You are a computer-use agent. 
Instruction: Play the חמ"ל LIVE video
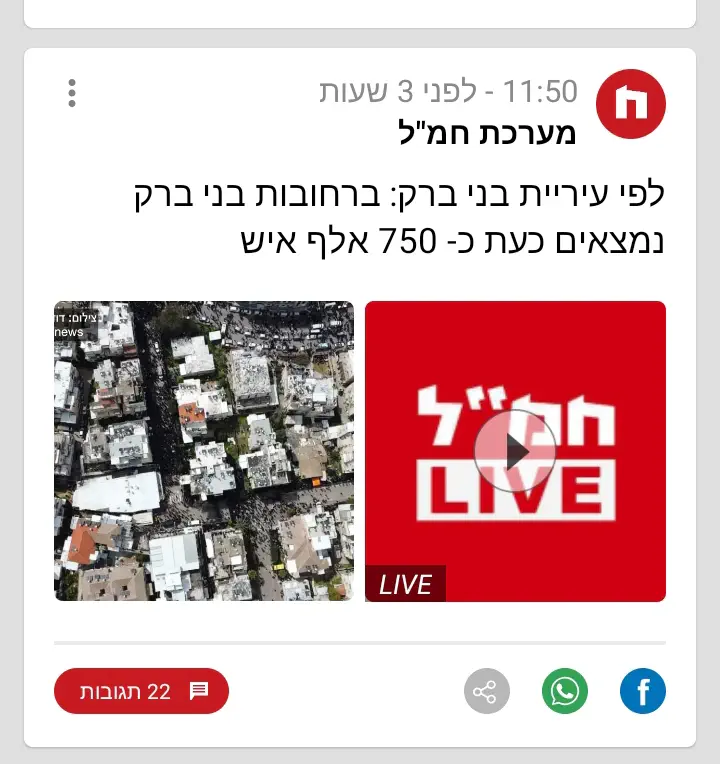click(x=515, y=452)
